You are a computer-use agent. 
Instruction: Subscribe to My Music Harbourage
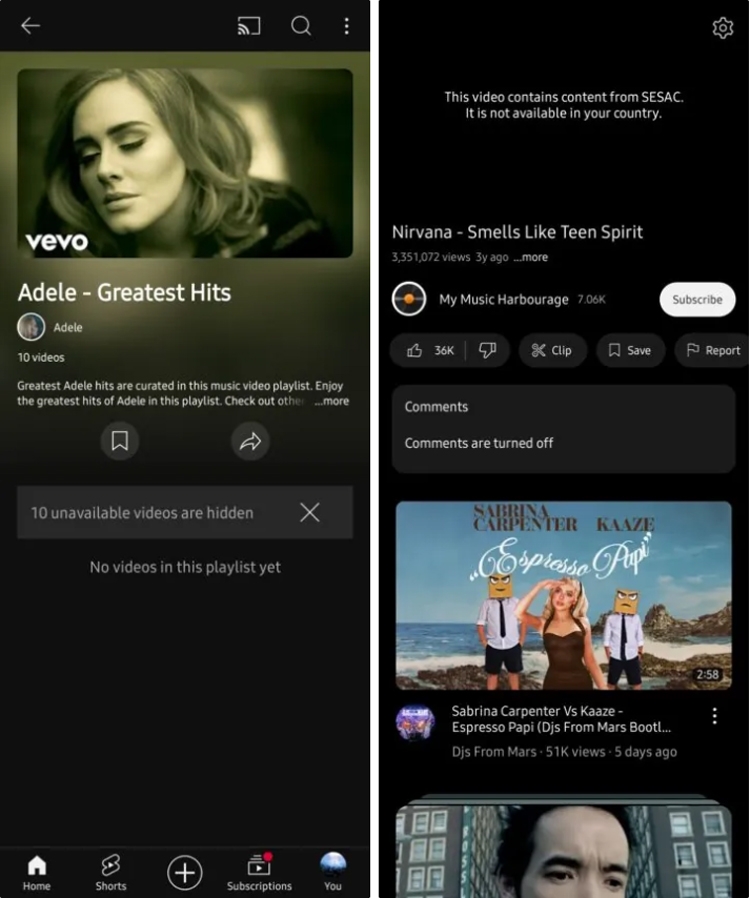(x=697, y=299)
